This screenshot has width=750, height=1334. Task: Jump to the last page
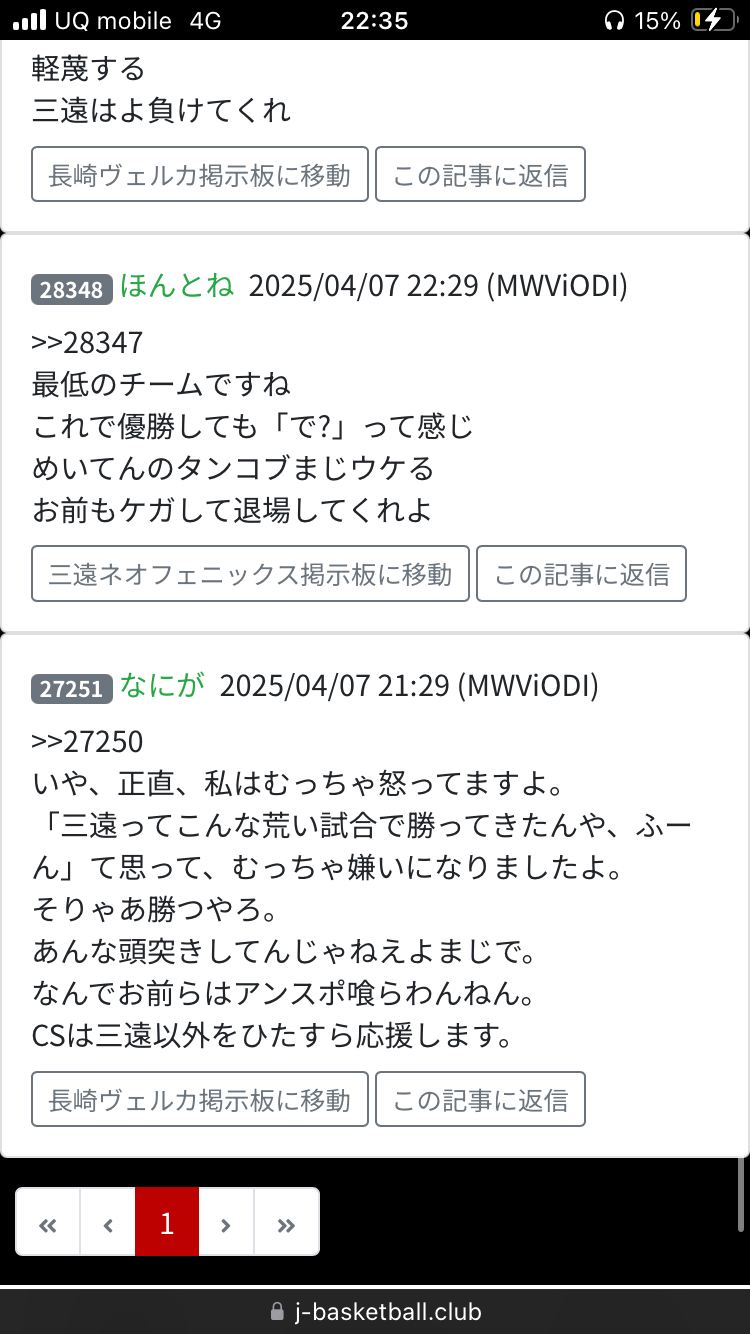coord(286,1222)
